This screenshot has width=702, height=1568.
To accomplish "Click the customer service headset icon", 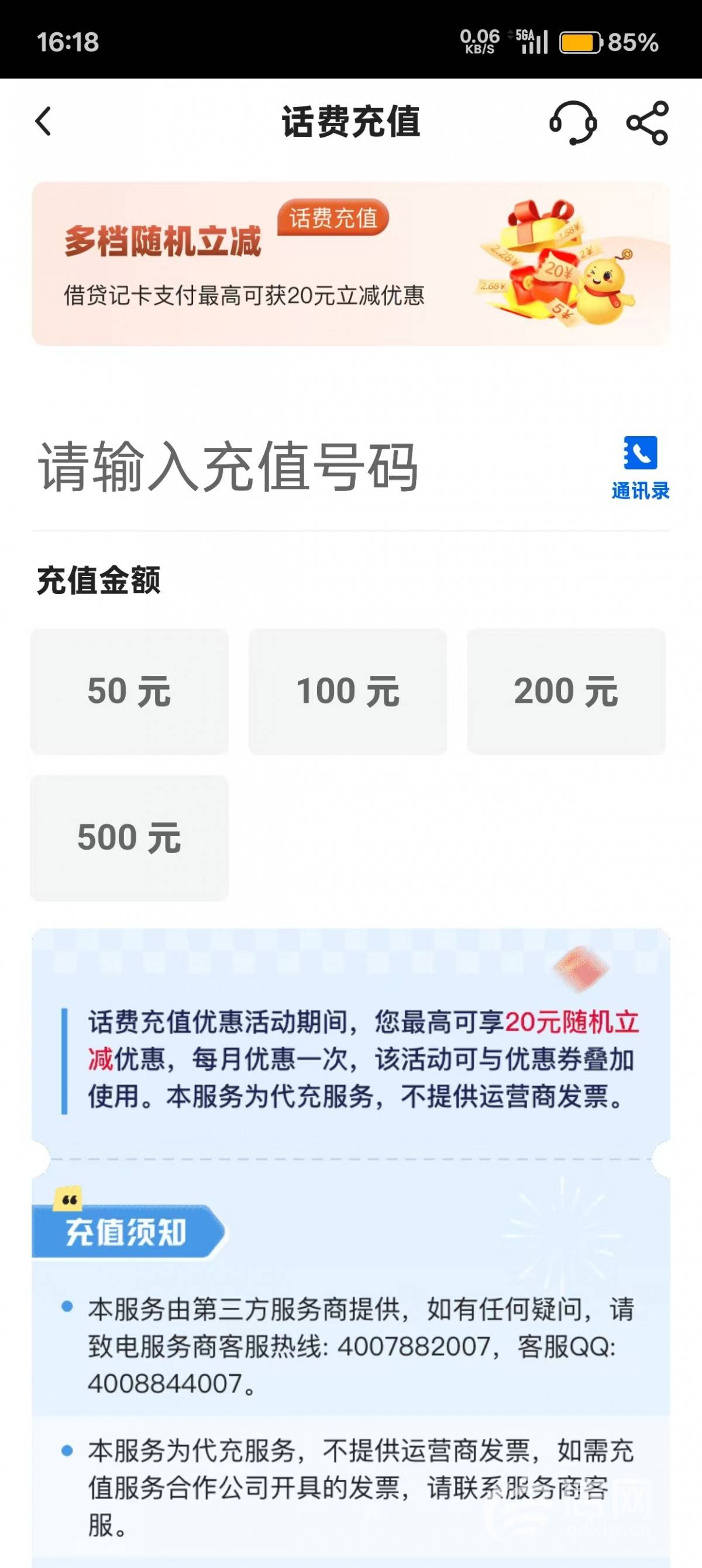I will click(x=573, y=122).
